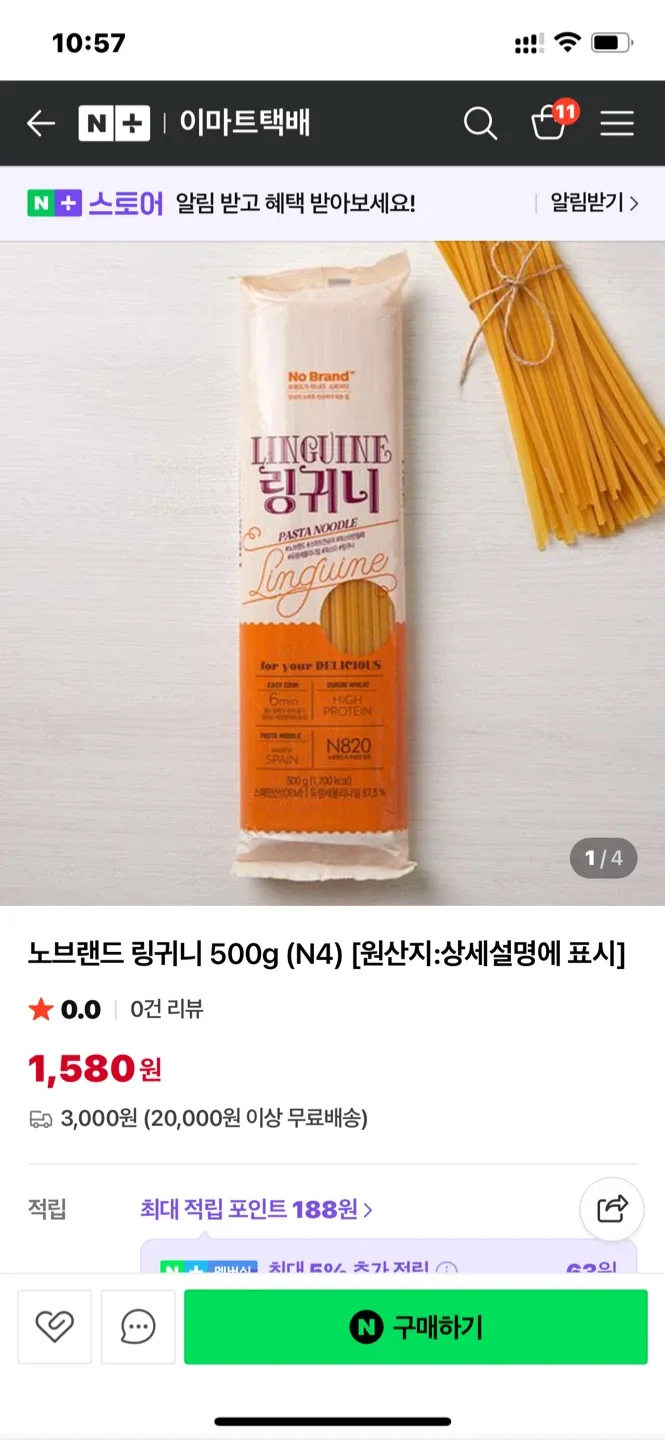Share this product
Viewport: 665px width, 1440px height.
(x=611, y=1208)
